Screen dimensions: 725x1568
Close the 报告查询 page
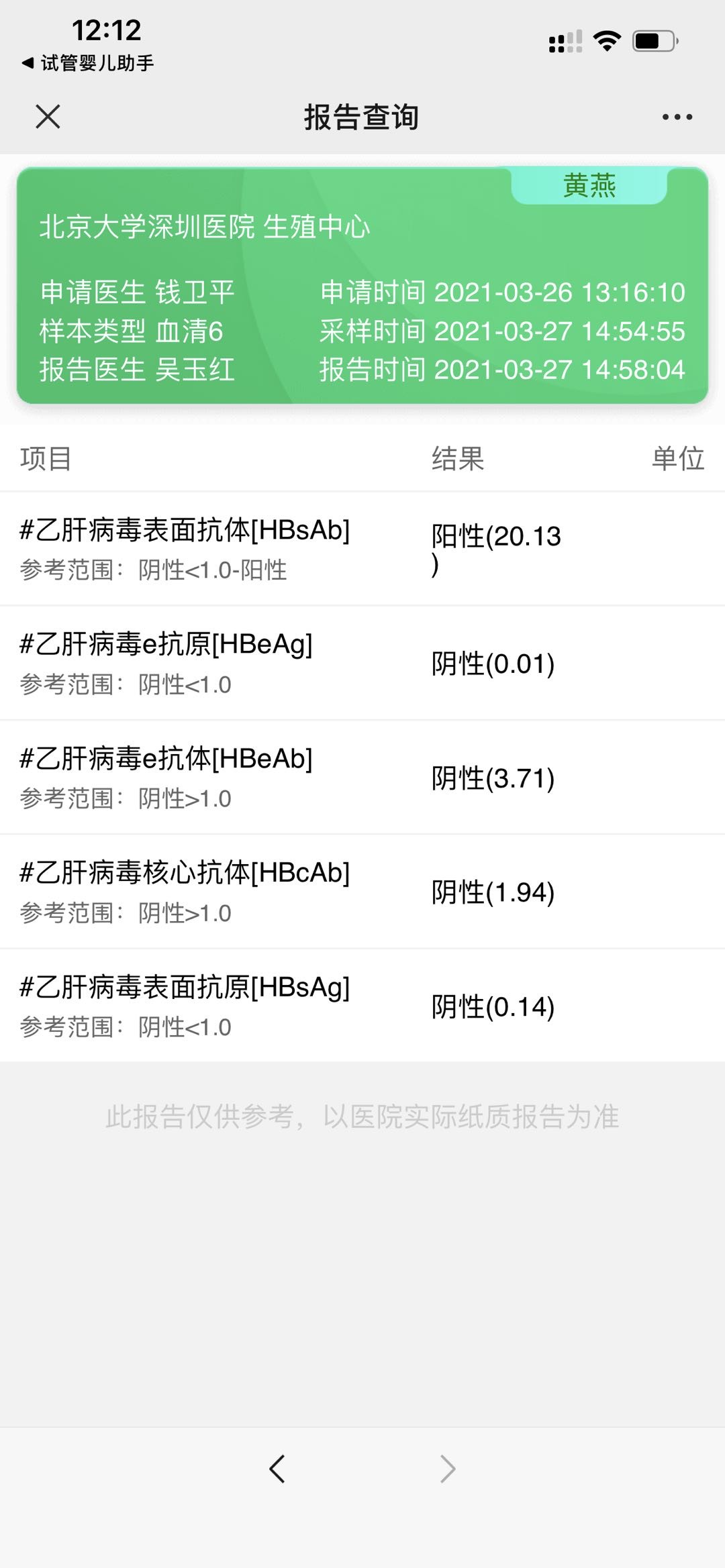point(48,117)
